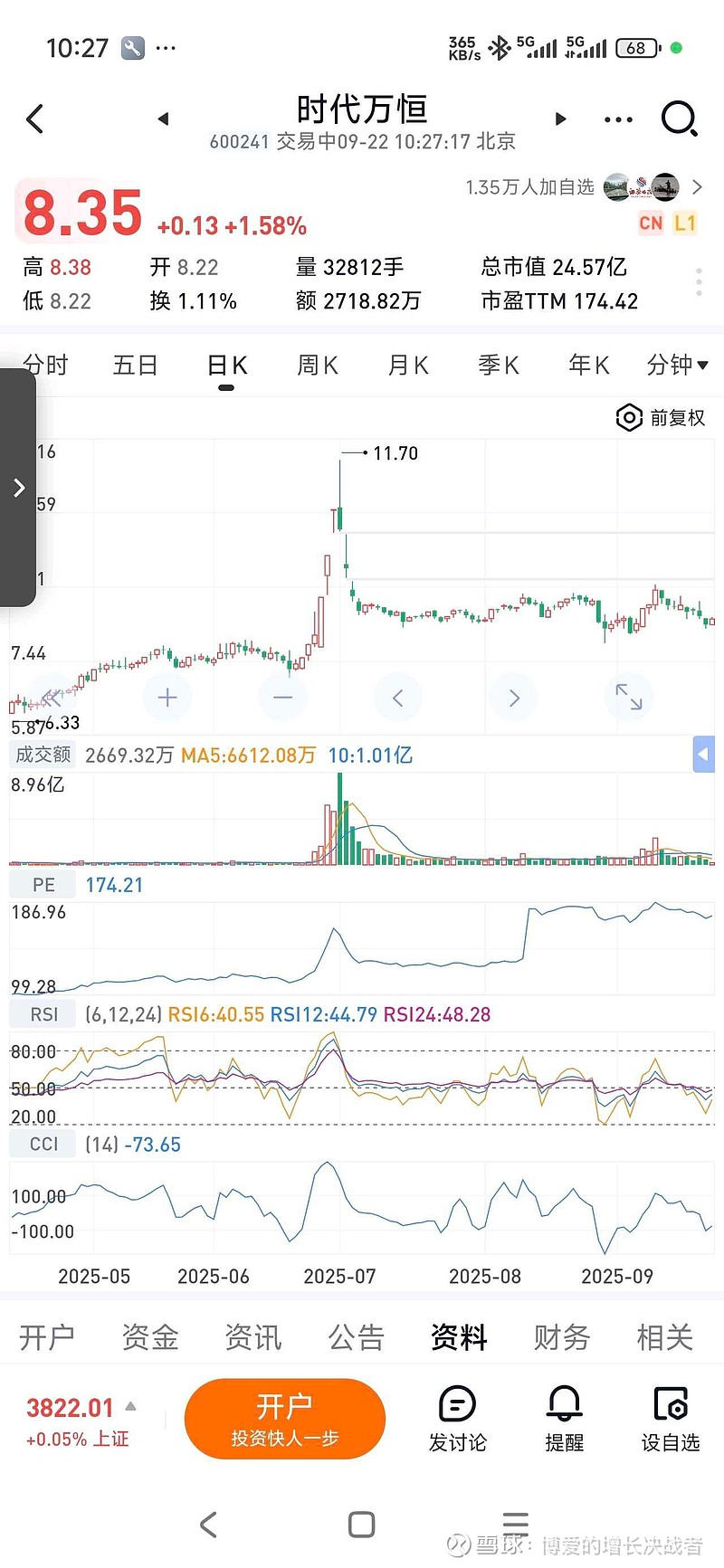Select the 分时 chart tab
The height and width of the screenshot is (1568, 724).
tap(45, 366)
